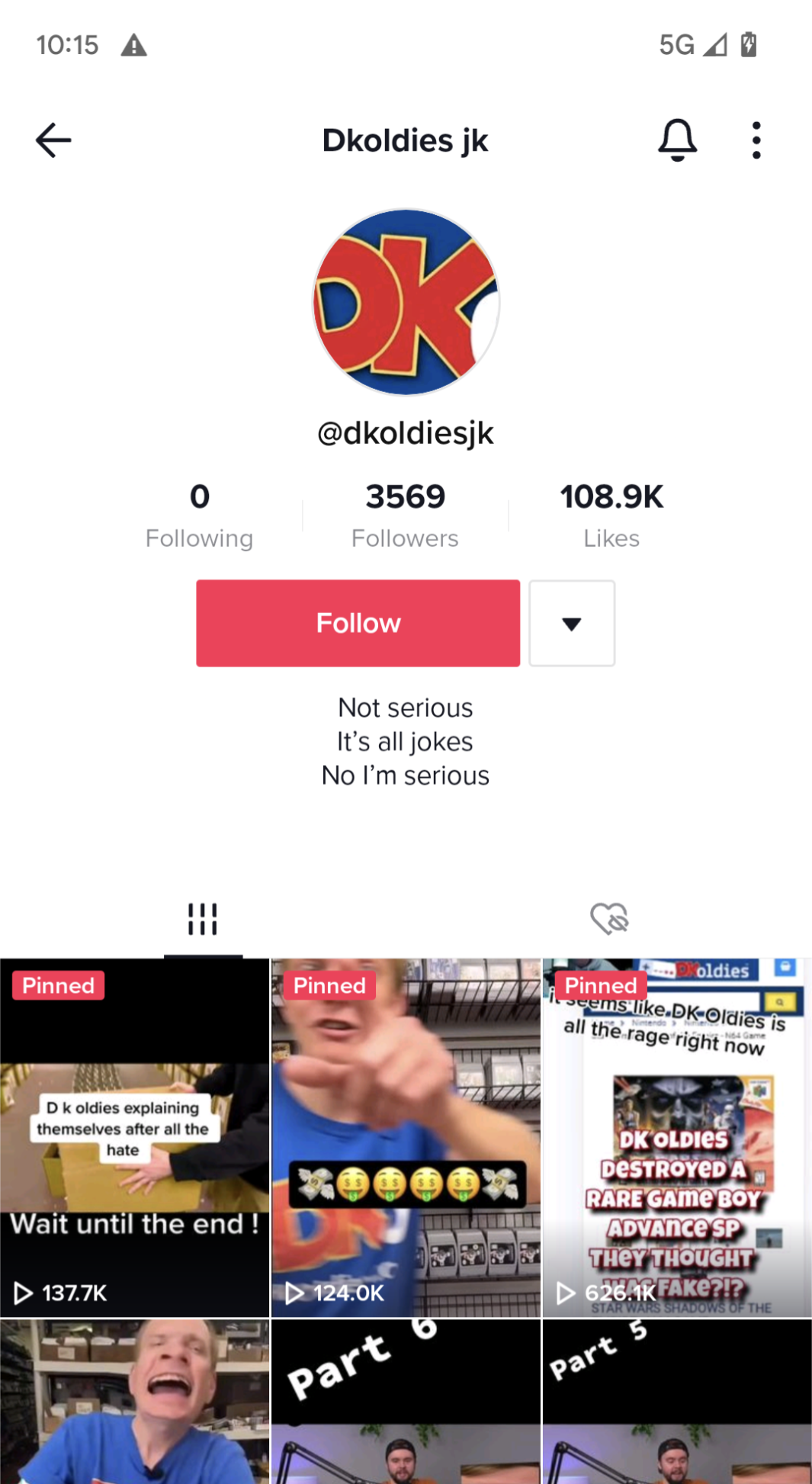
Task: Switch to the liked videos tab
Action: [x=608, y=919]
